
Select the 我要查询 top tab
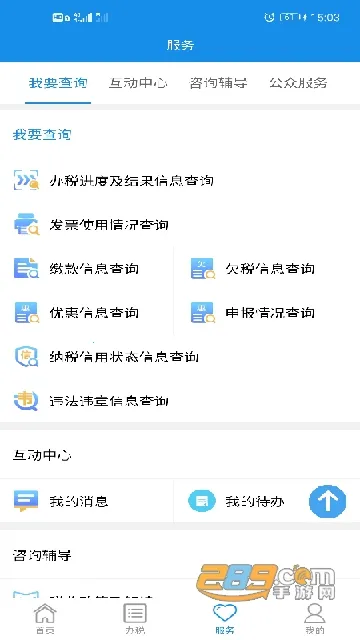(58, 83)
